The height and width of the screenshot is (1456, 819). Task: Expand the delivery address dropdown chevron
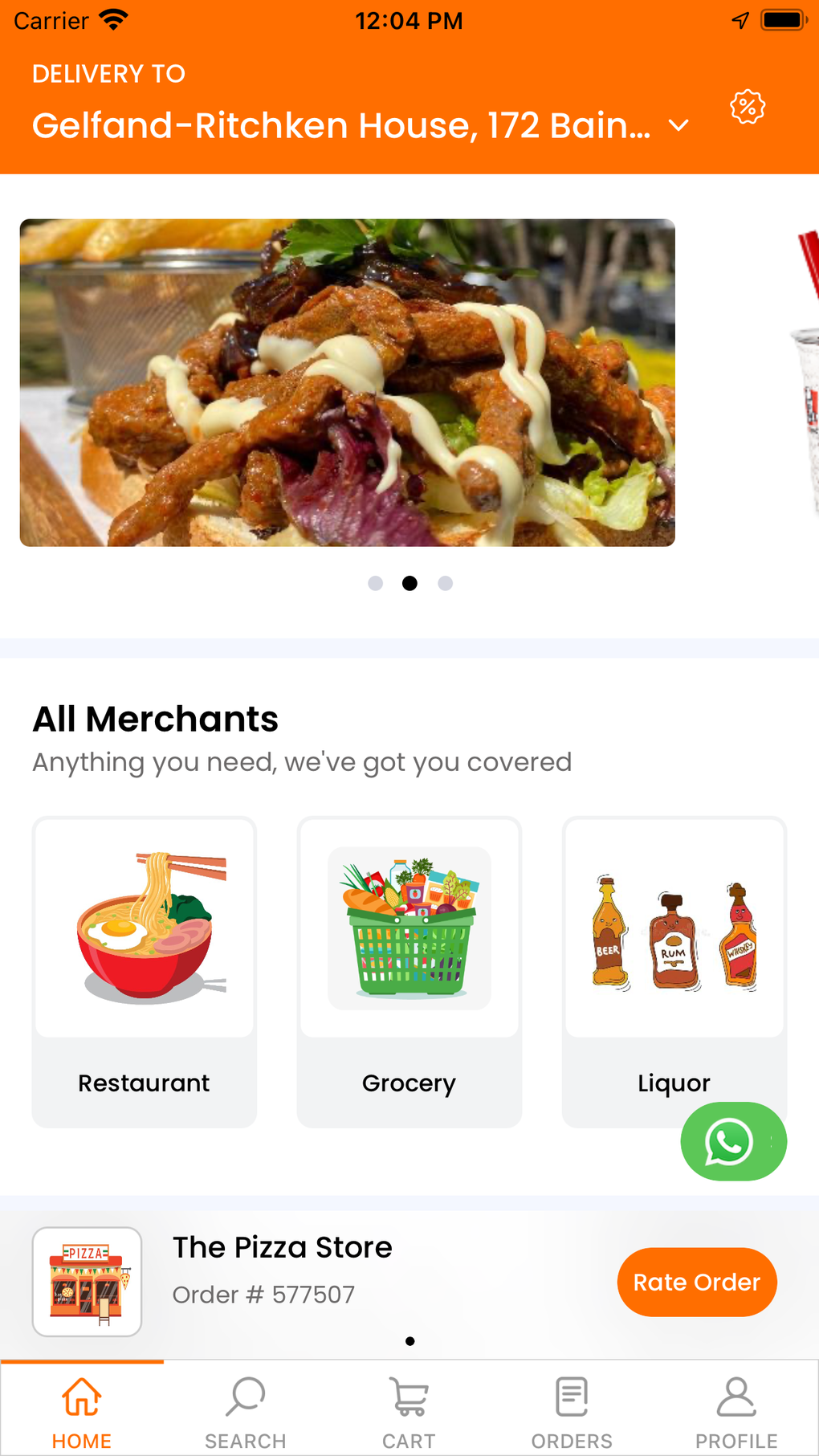point(677,125)
